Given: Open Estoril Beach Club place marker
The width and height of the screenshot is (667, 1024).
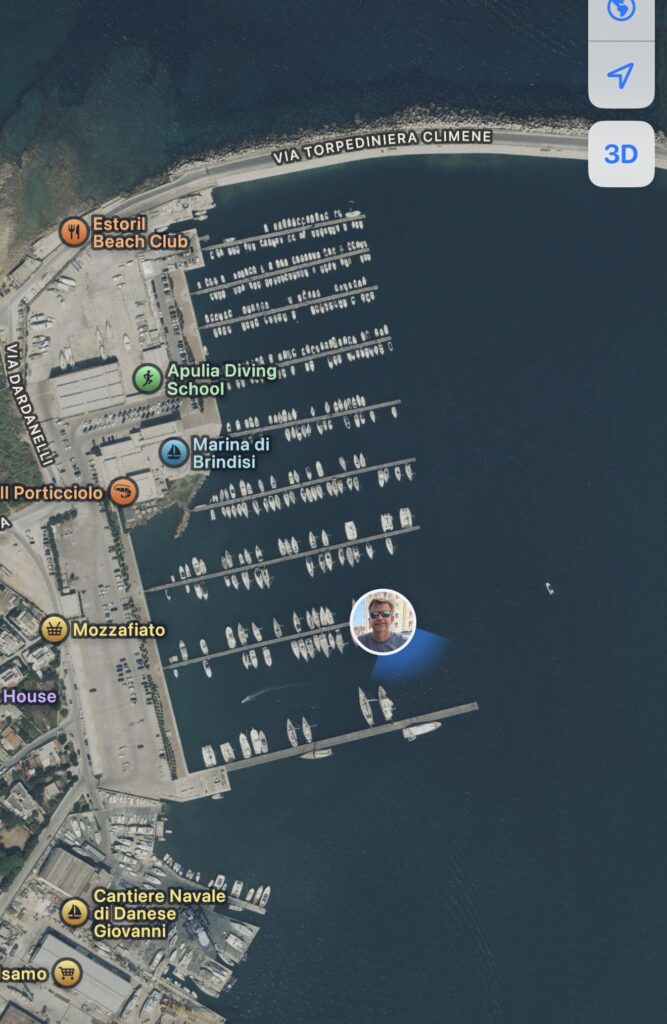Looking at the screenshot, I should tap(74, 233).
